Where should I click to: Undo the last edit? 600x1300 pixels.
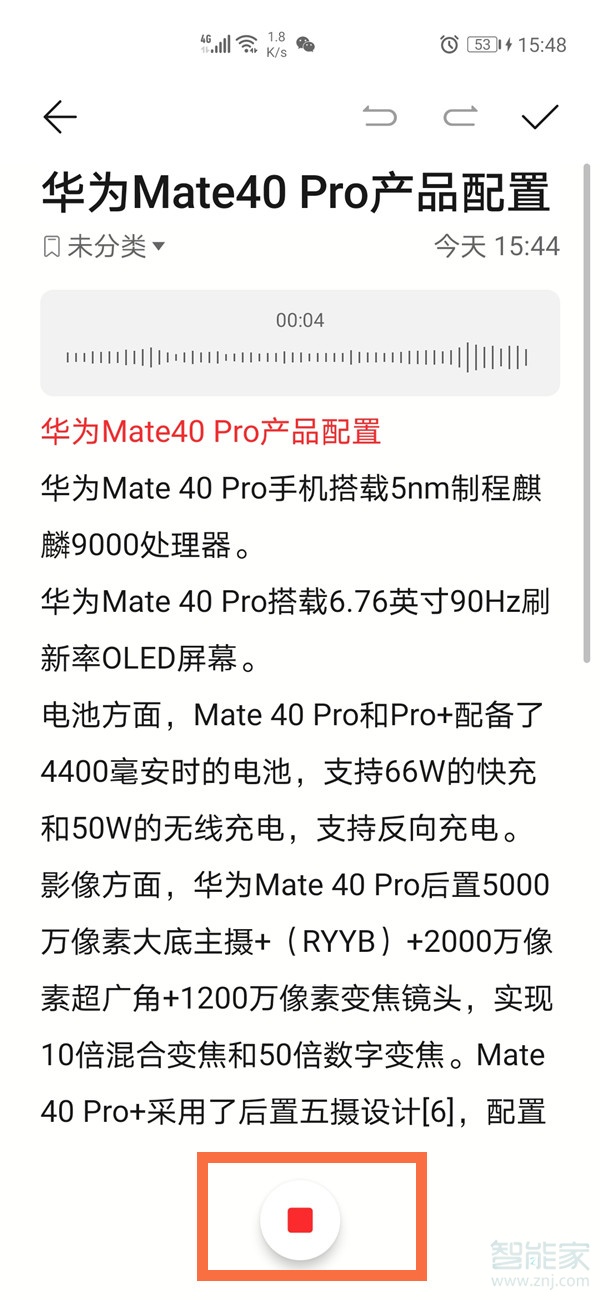pyautogui.click(x=380, y=117)
